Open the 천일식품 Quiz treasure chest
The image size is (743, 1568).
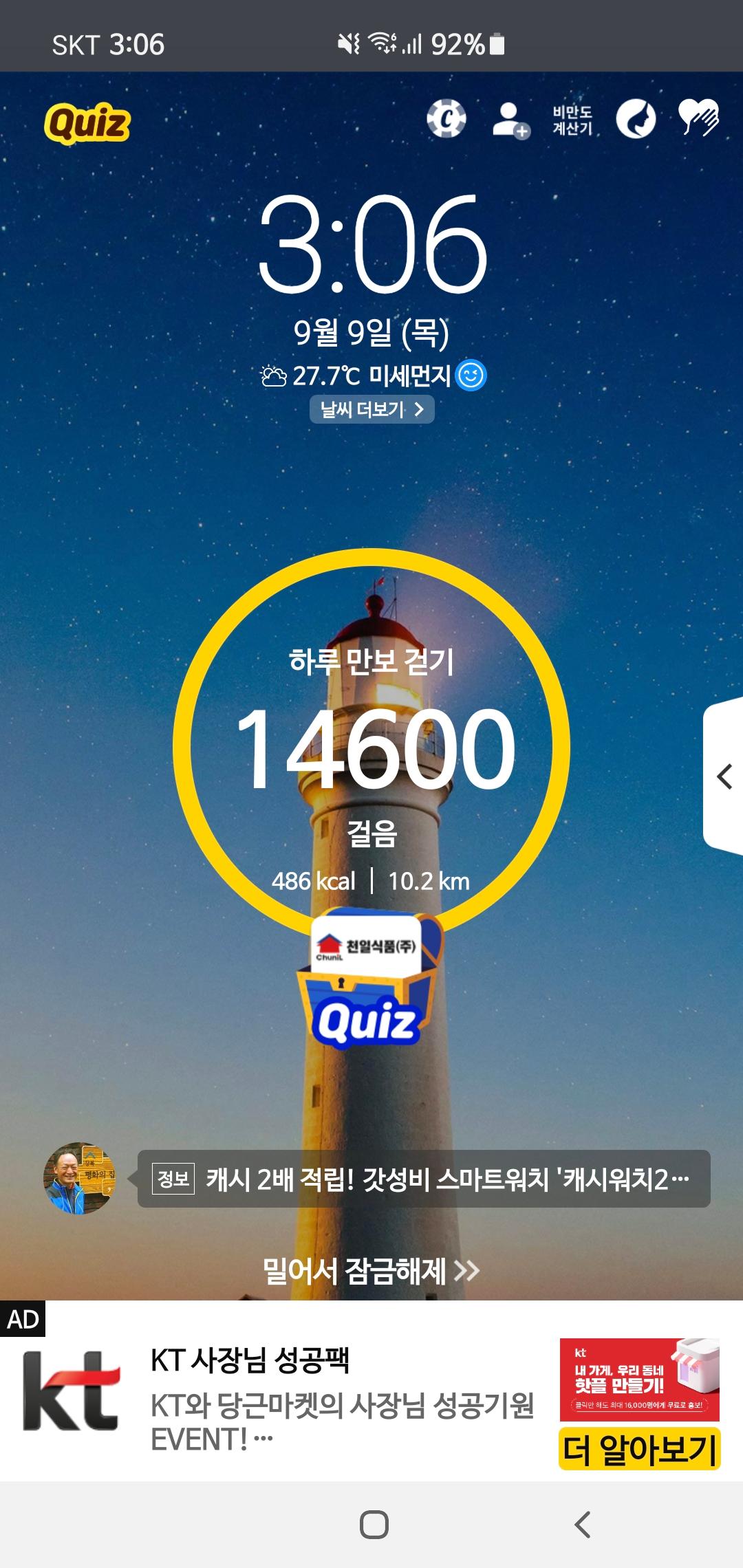(369, 981)
